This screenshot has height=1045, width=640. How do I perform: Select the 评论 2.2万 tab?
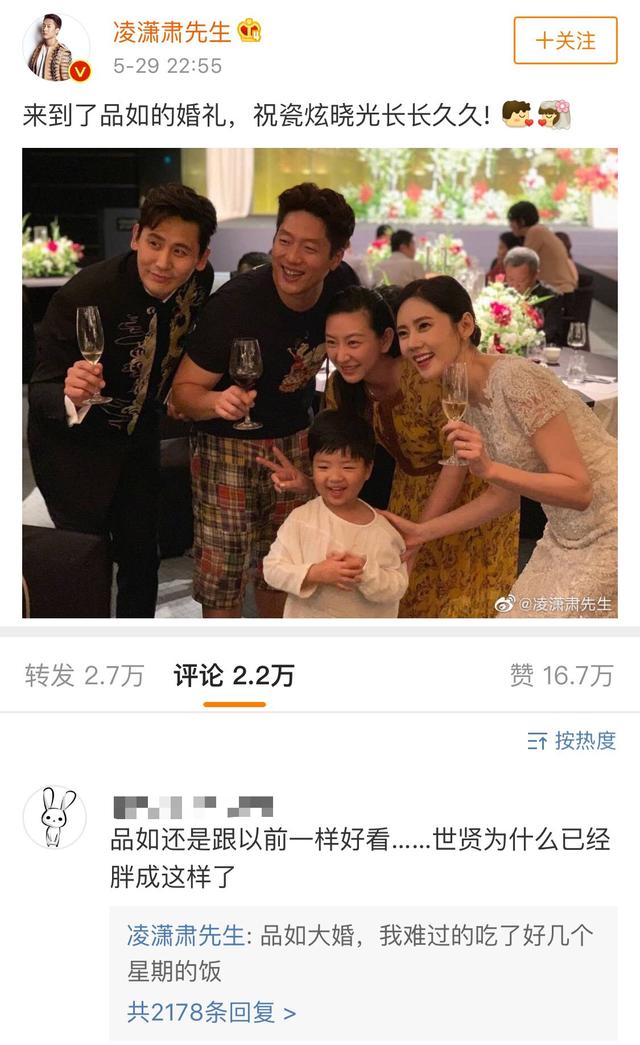233,675
